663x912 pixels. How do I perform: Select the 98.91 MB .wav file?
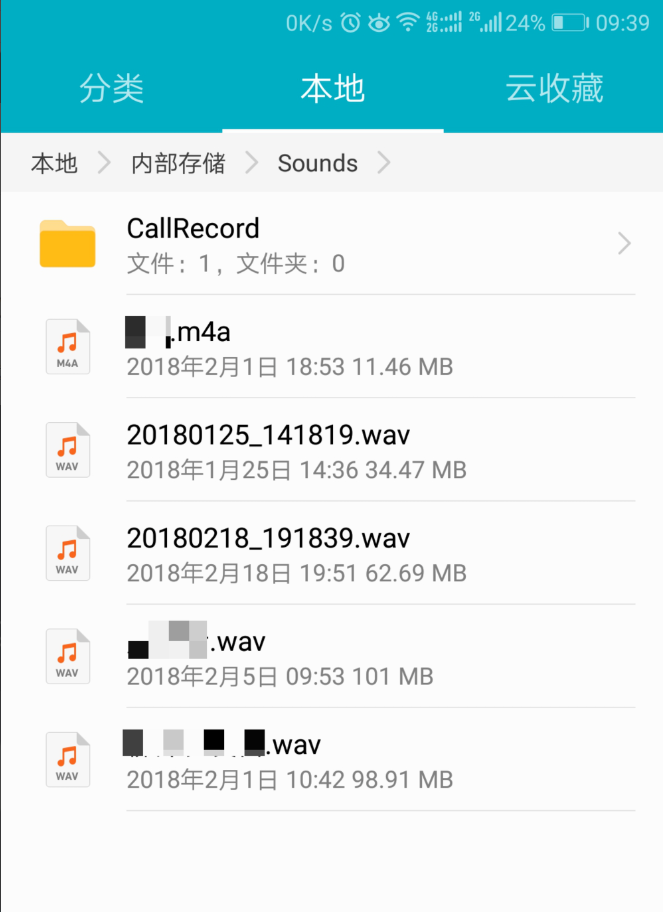coord(330,761)
